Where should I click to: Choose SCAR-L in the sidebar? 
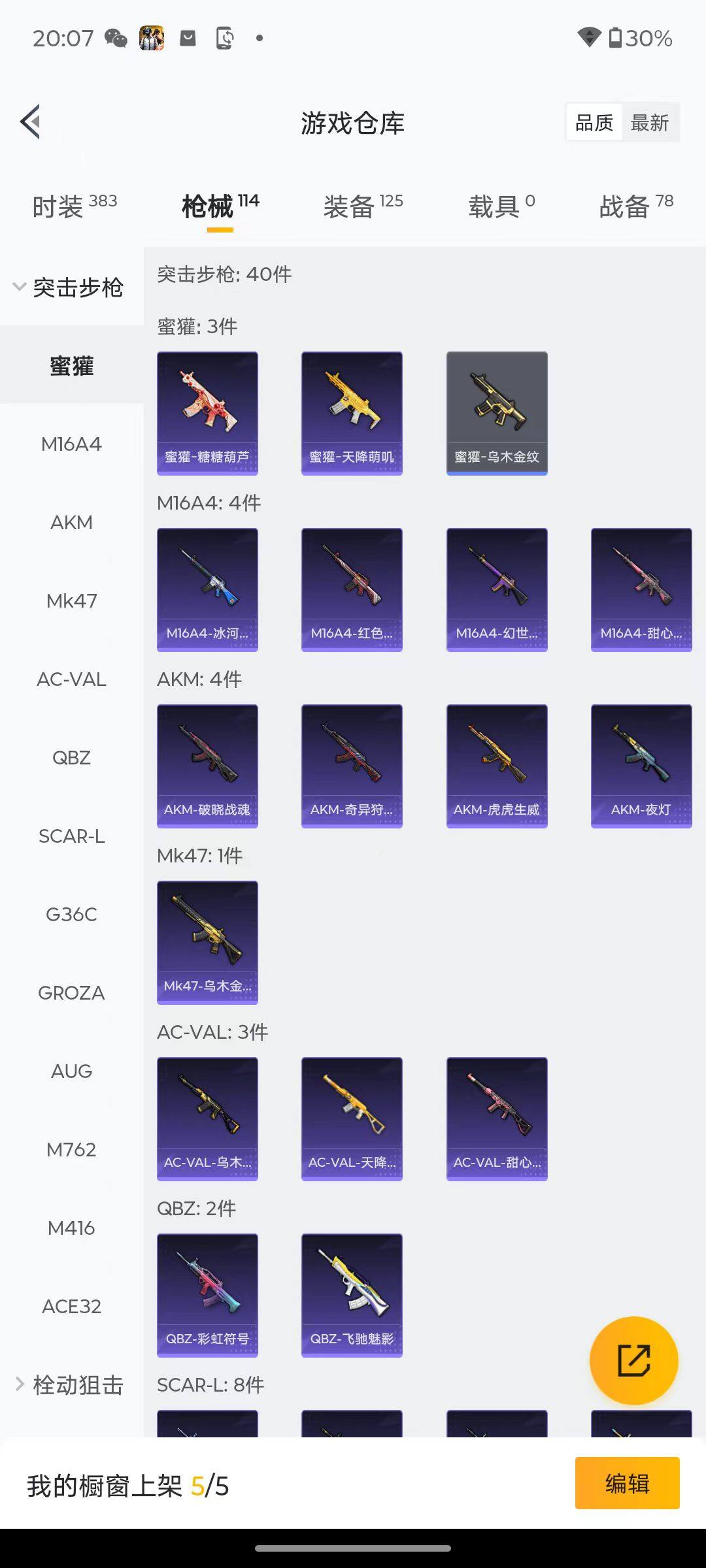[71, 836]
